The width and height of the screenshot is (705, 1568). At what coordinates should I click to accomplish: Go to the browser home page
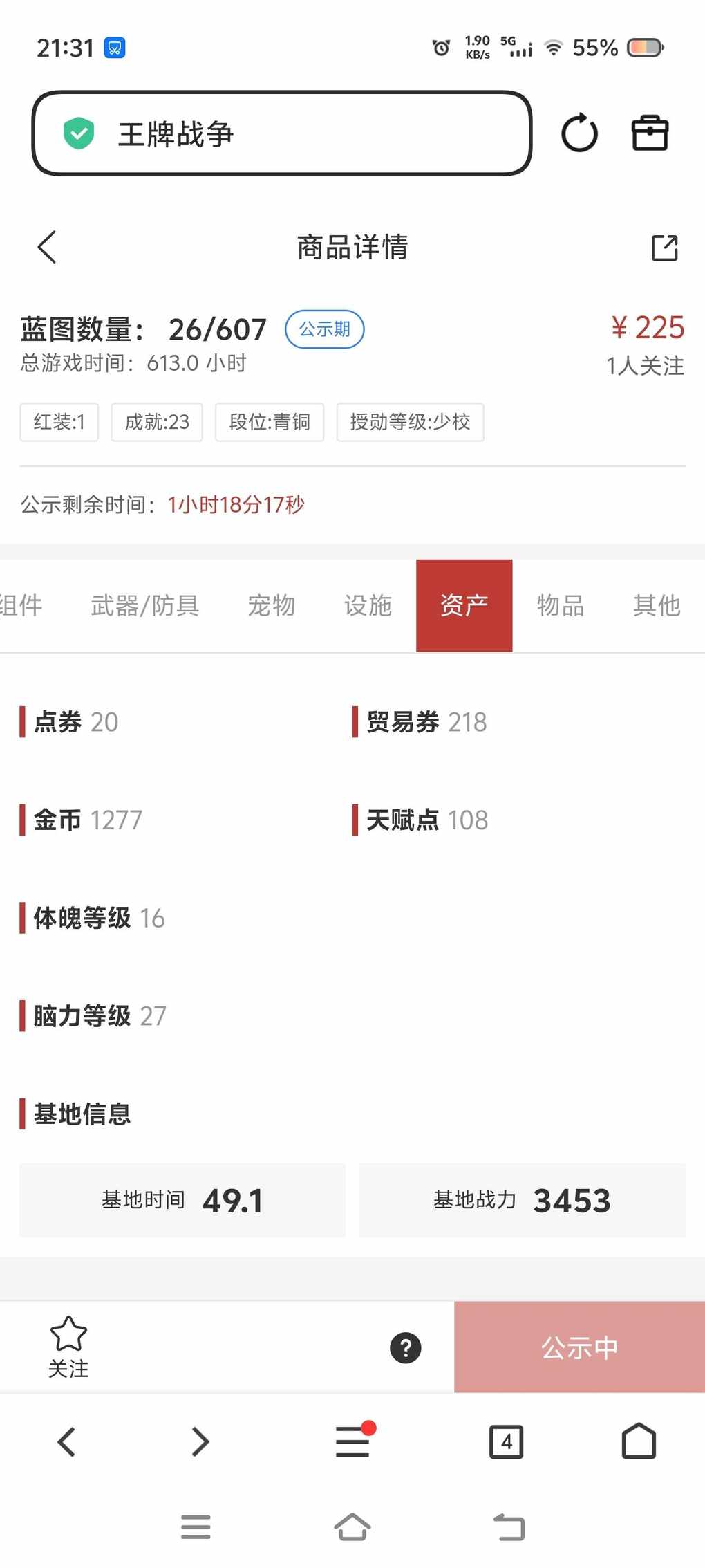[639, 1441]
